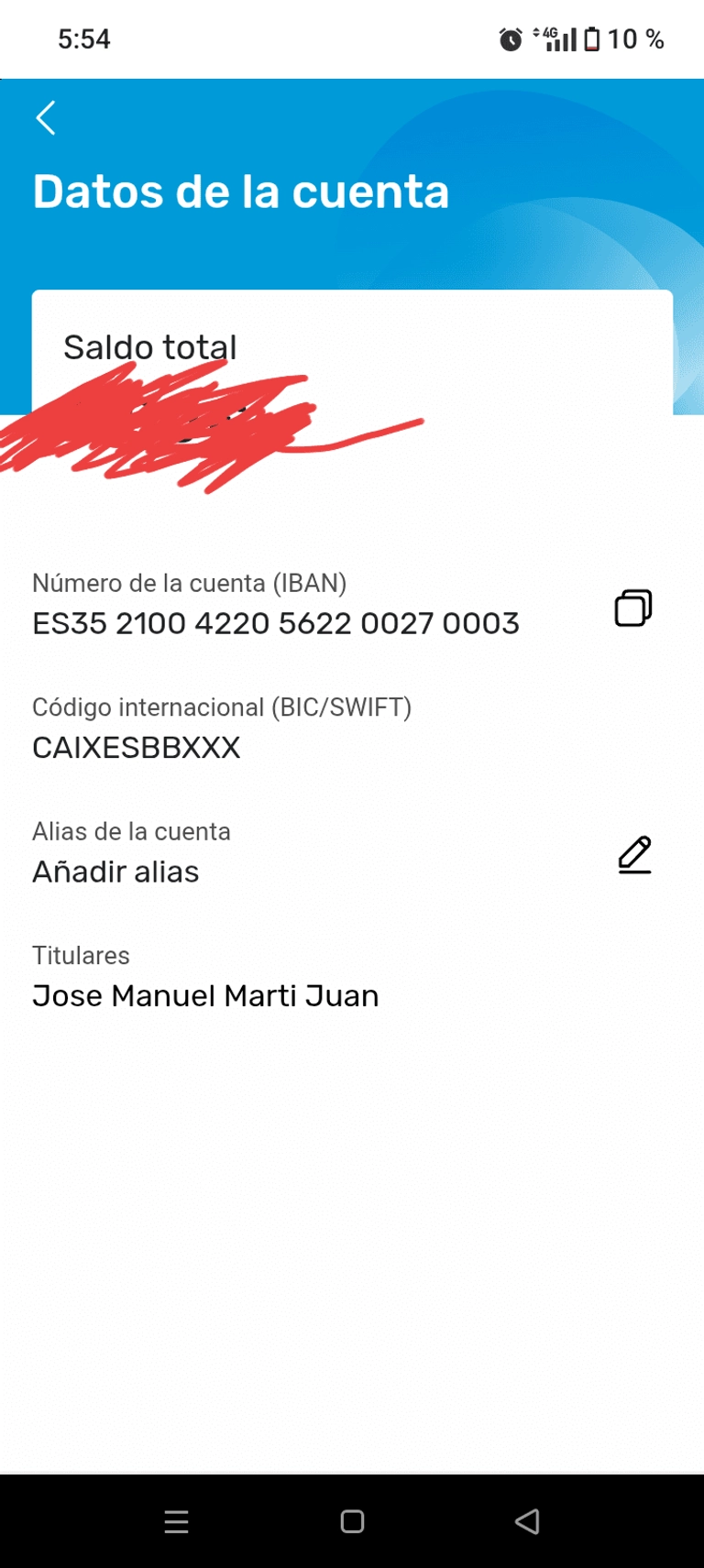Screen dimensions: 704x1568
Task: Tap the system back triangle
Action: [x=527, y=1522]
